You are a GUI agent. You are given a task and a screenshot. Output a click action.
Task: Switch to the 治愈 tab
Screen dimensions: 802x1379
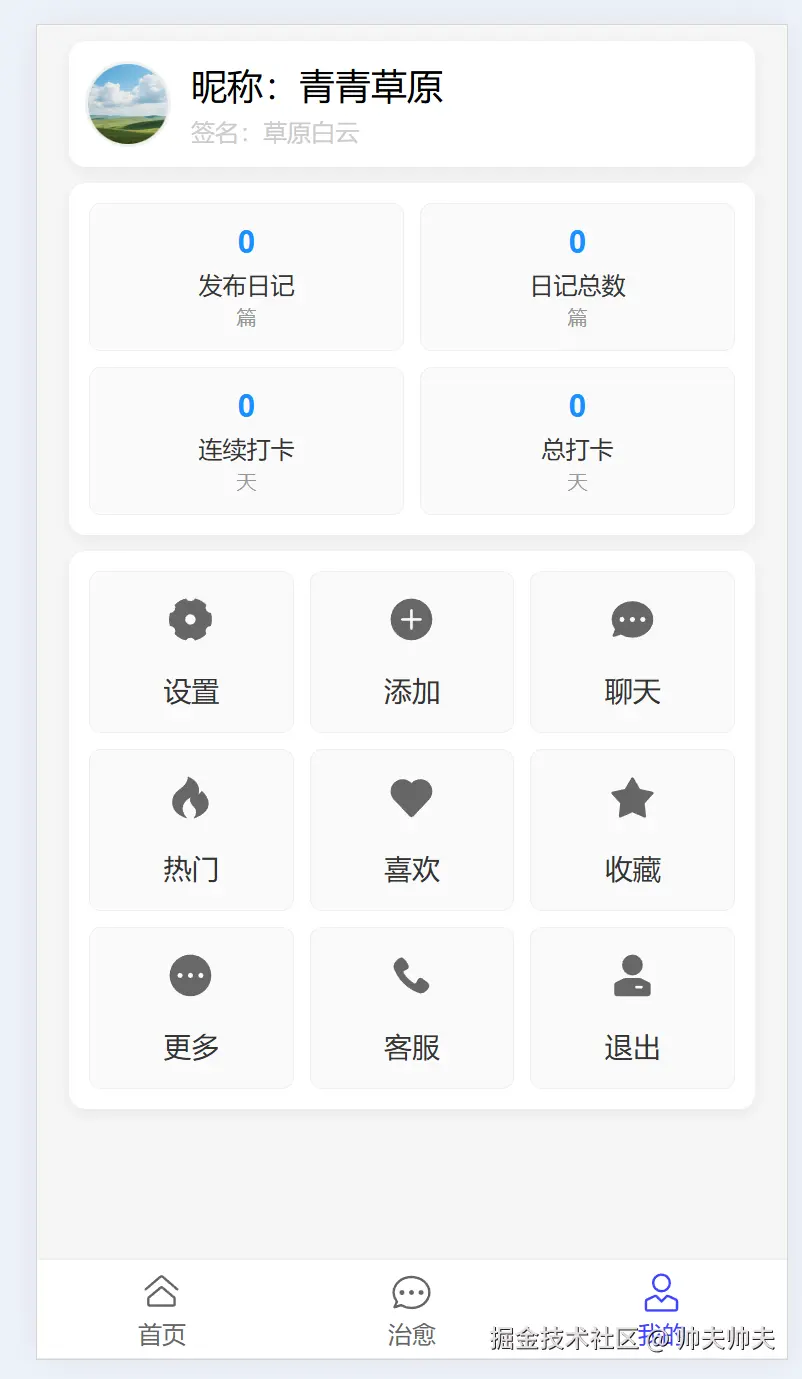pos(411,1309)
